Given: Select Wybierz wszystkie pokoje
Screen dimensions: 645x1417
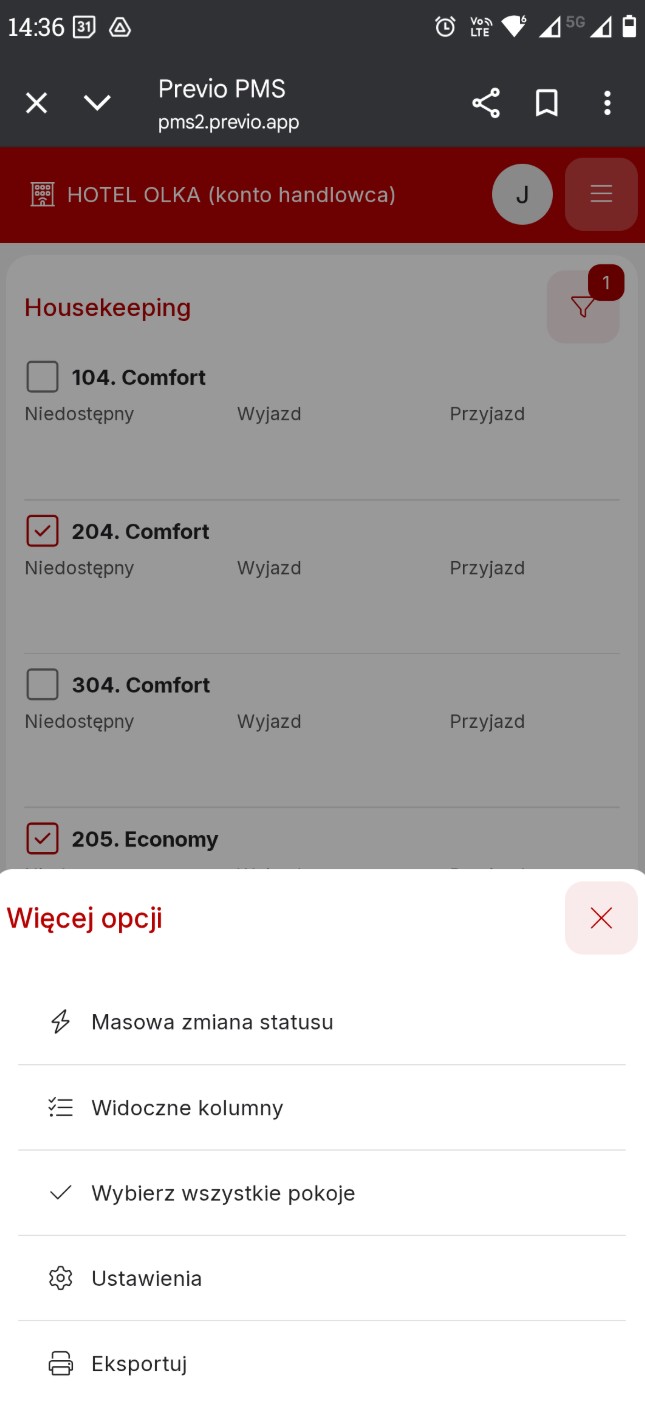Looking at the screenshot, I should pyautogui.click(x=322, y=1193).
